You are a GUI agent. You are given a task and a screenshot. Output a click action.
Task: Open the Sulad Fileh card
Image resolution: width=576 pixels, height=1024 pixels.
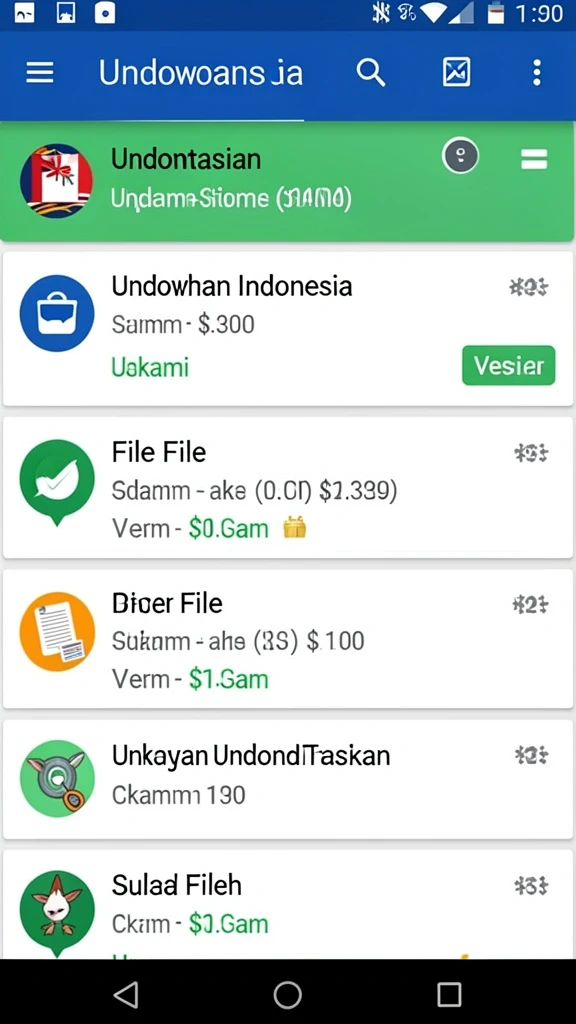point(287,904)
